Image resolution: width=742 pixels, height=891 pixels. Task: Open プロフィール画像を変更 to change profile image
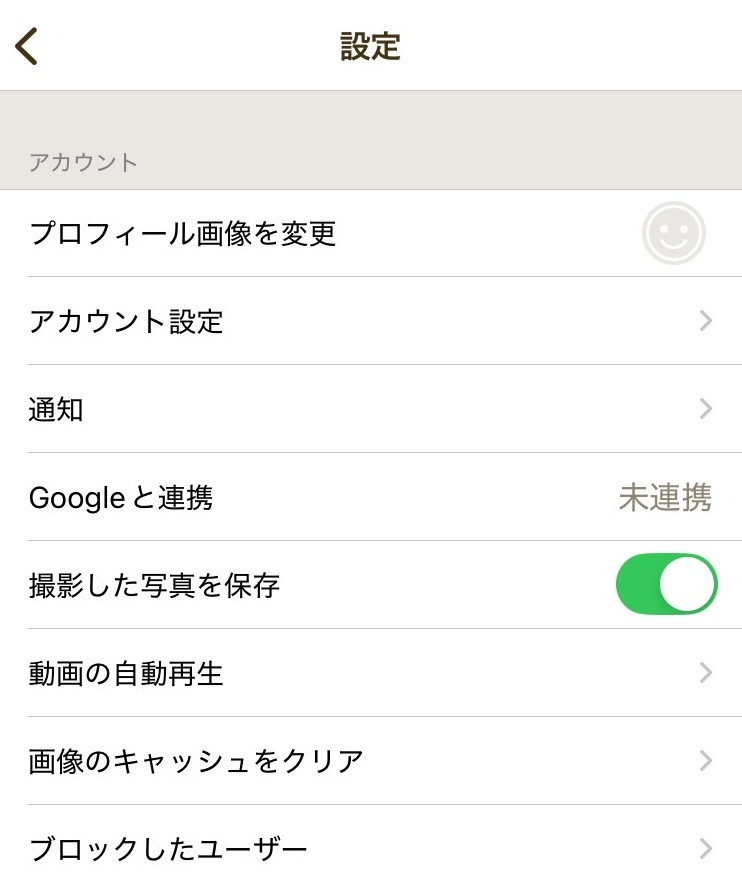click(370, 234)
